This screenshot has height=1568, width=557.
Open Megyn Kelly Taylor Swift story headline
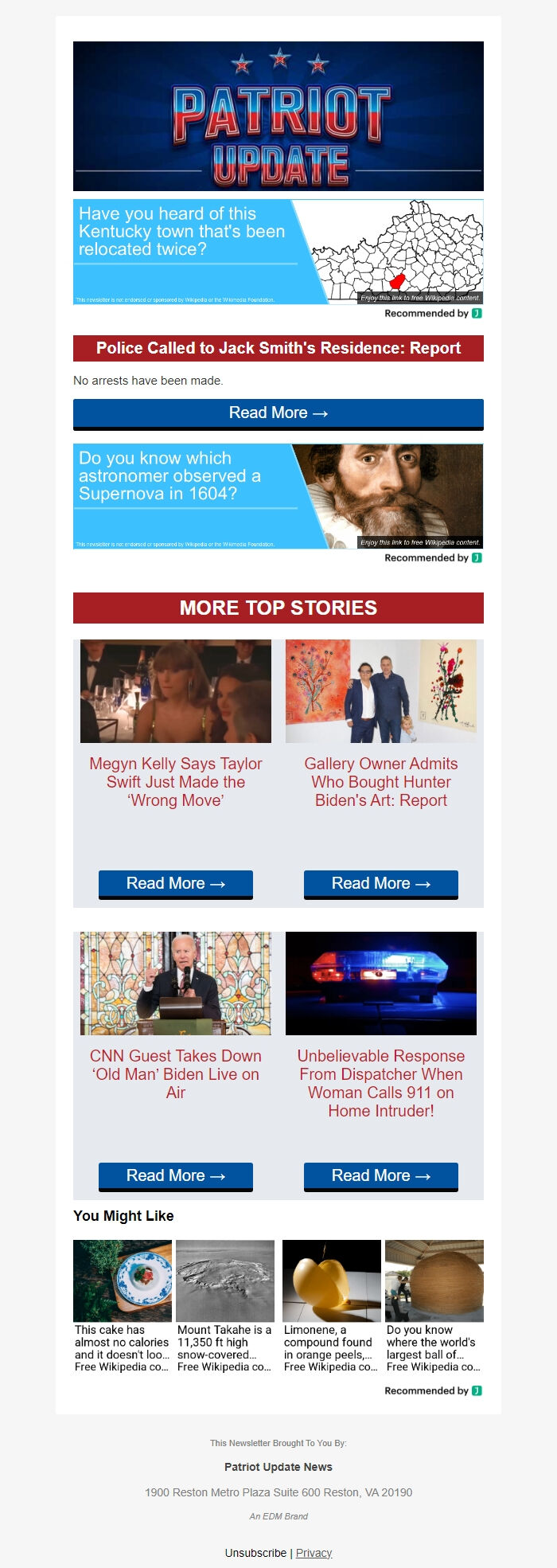(x=176, y=782)
